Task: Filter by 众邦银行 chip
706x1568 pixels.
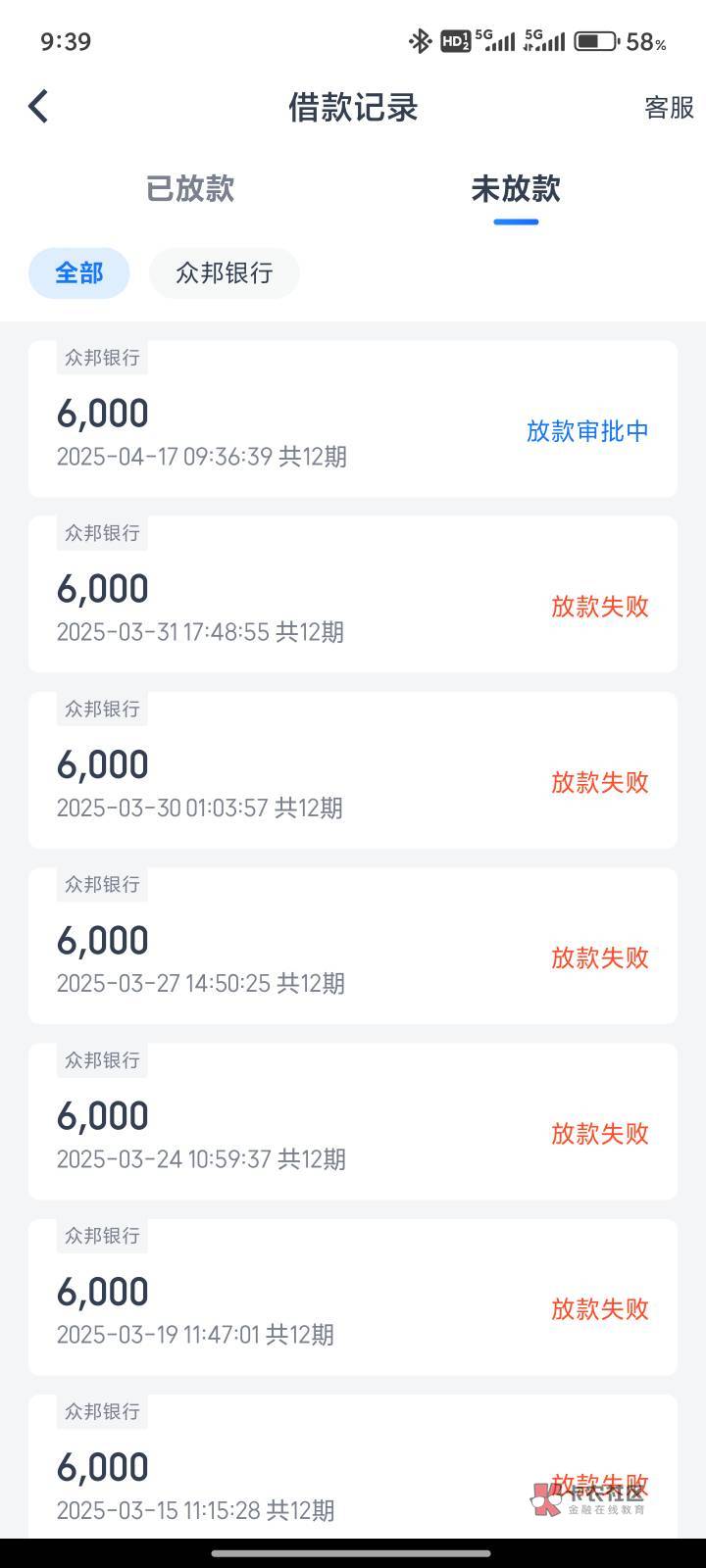Action: point(225,272)
